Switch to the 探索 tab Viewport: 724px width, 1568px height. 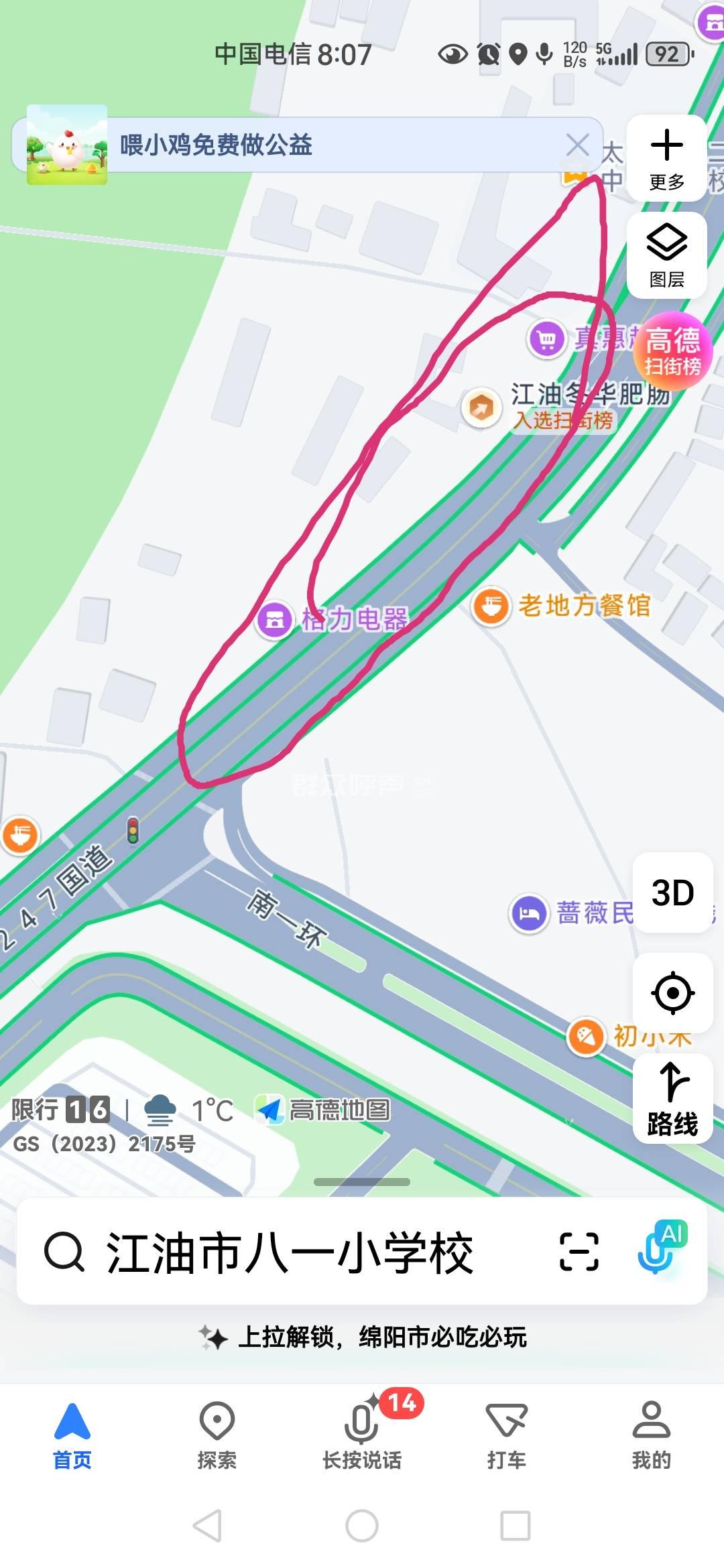pos(217,1434)
